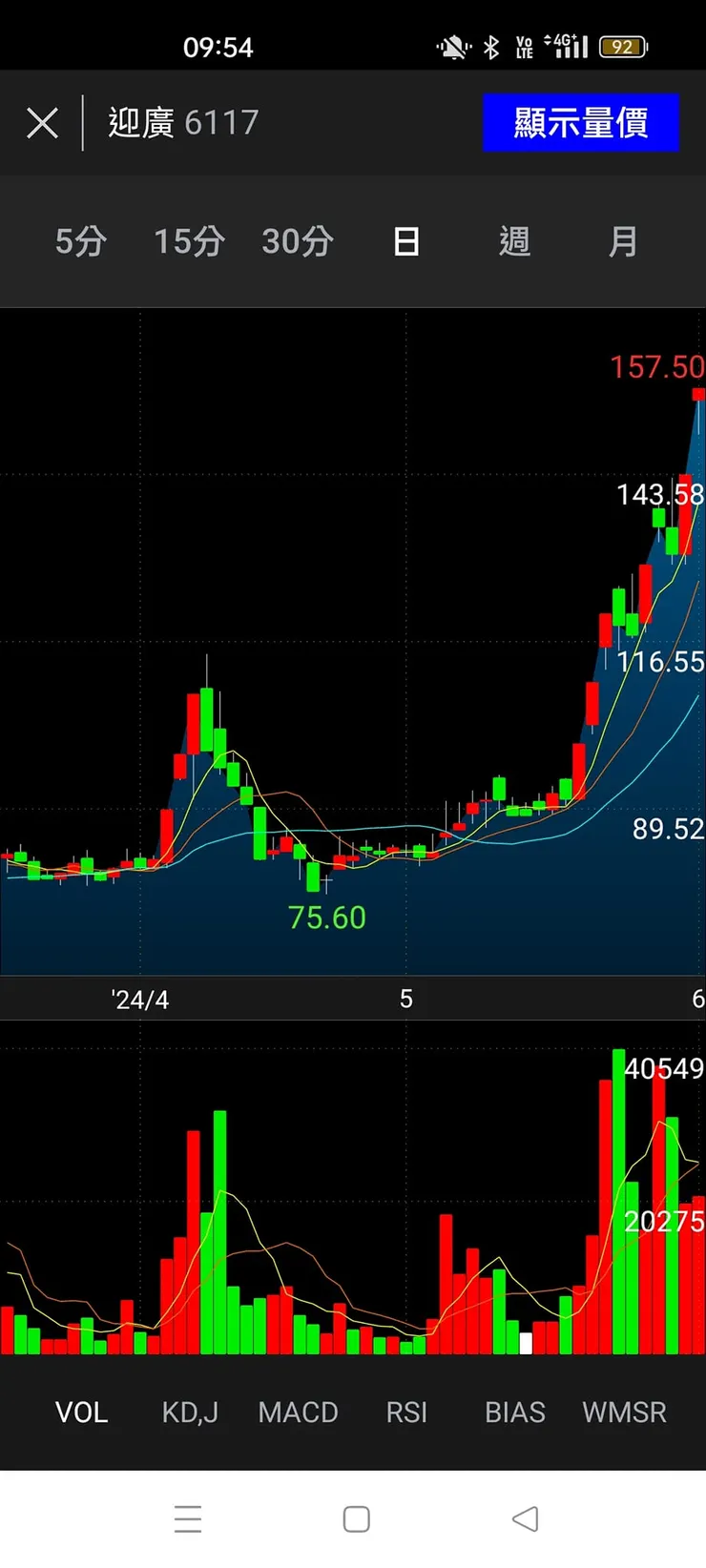
Task: Switch indicator to KD,J
Action: [190, 1412]
